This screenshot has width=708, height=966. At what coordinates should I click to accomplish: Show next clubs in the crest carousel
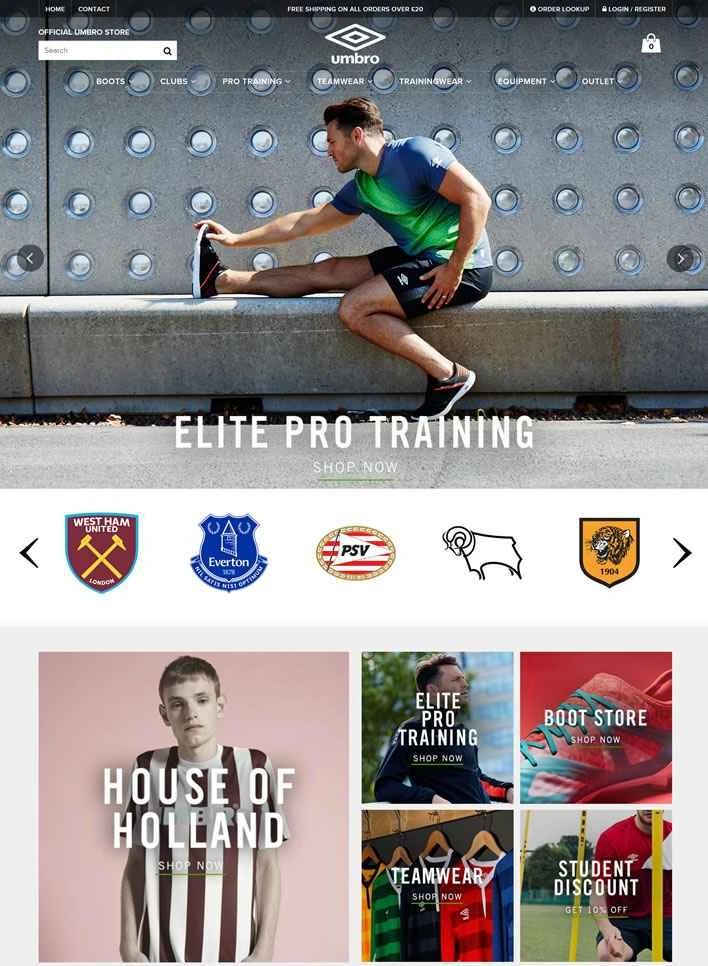tap(681, 553)
